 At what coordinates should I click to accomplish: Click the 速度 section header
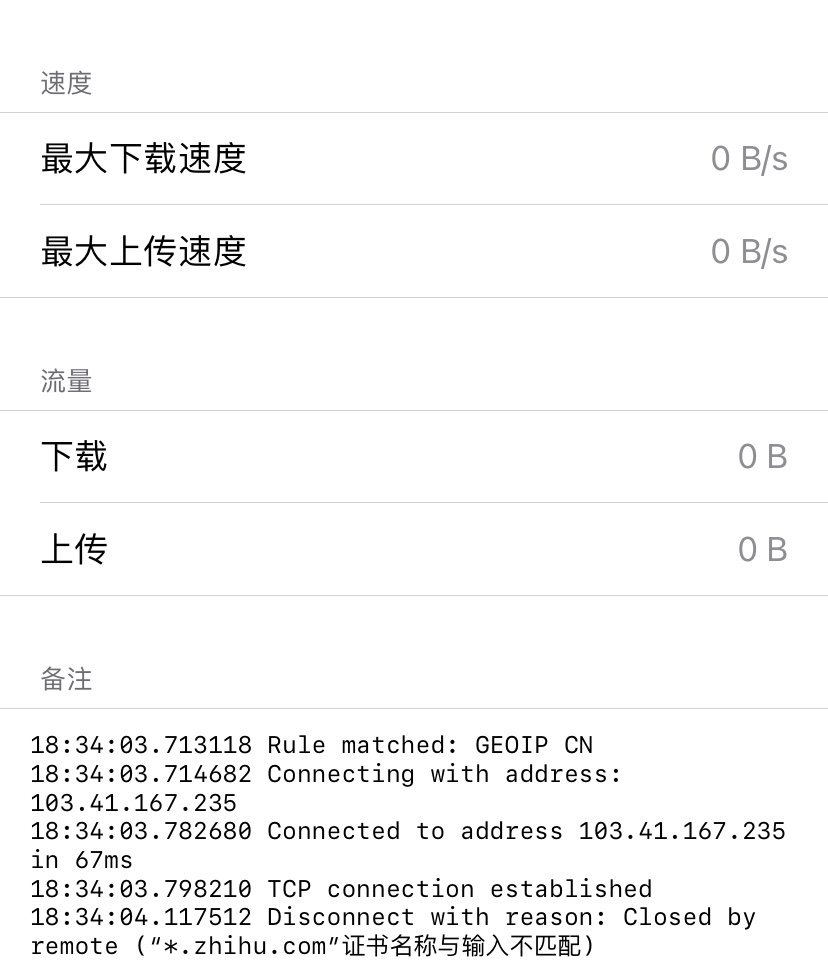coord(66,84)
